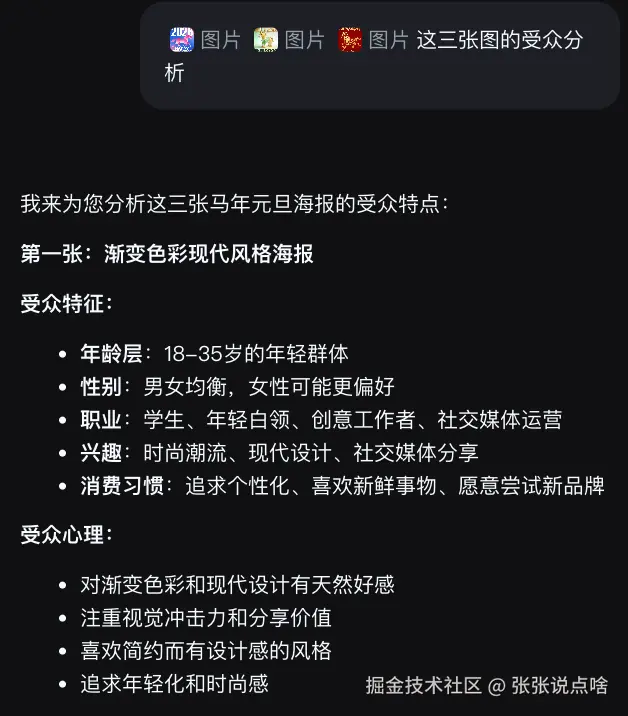Image resolution: width=628 pixels, height=716 pixels.
Task: Open the third attached 图片 thumbnail
Action: point(350,40)
